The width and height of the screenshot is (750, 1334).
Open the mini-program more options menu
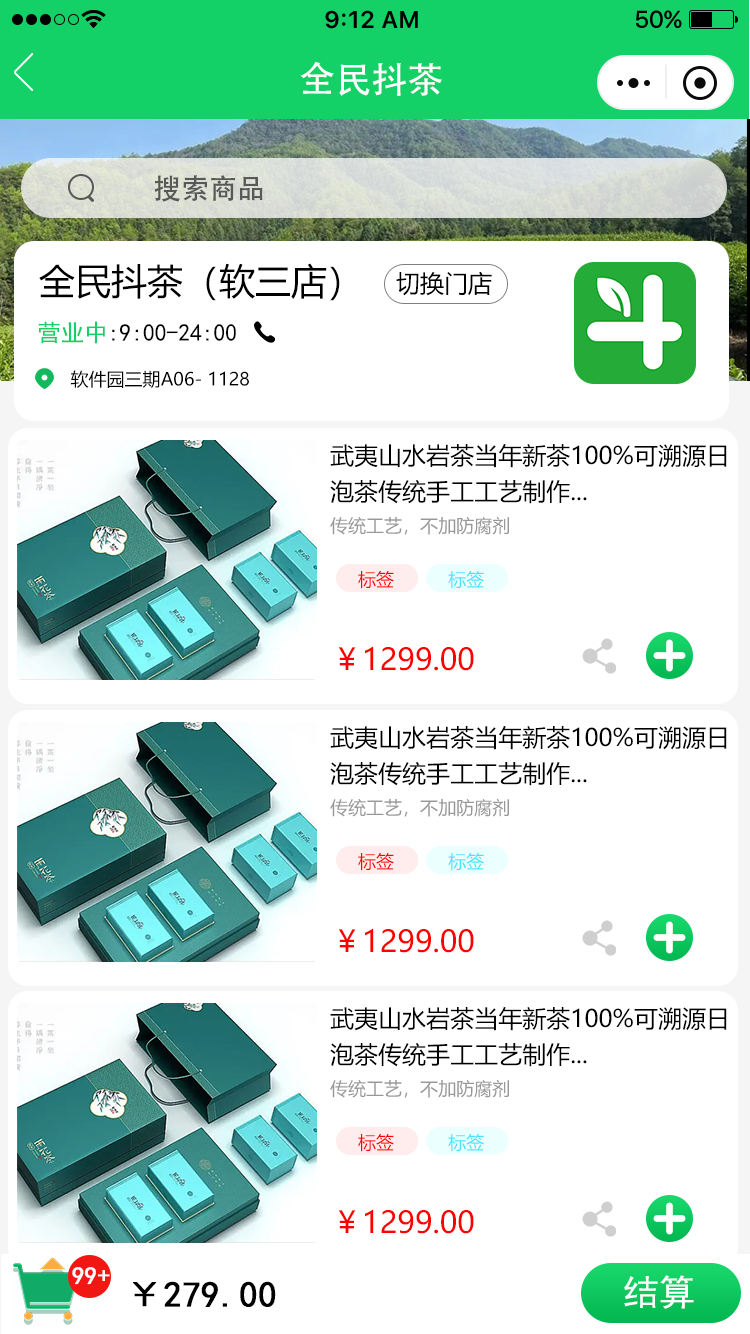click(633, 83)
